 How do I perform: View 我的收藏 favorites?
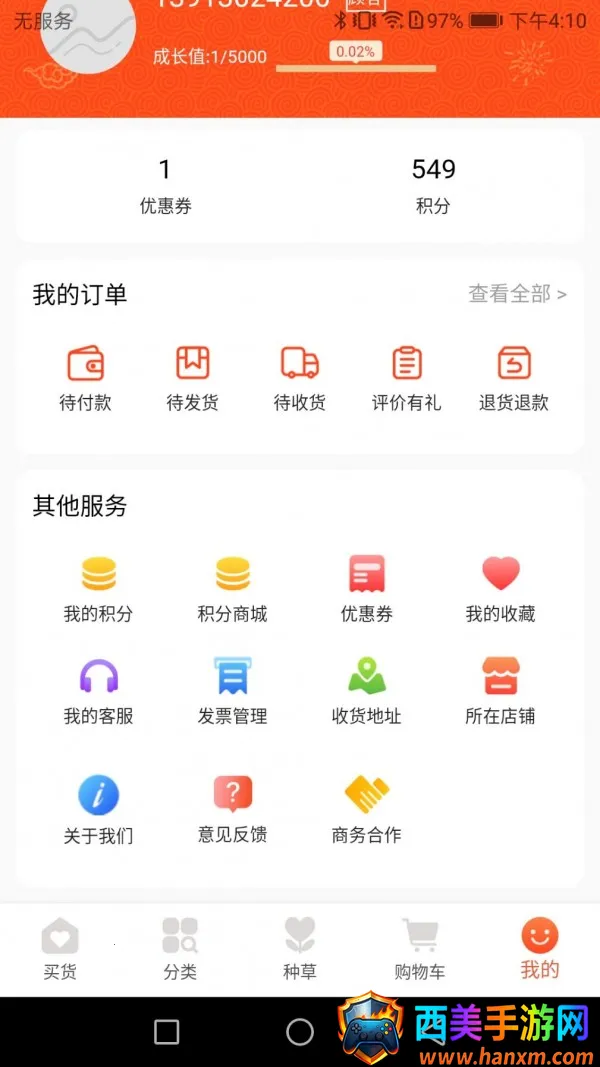click(500, 589)
